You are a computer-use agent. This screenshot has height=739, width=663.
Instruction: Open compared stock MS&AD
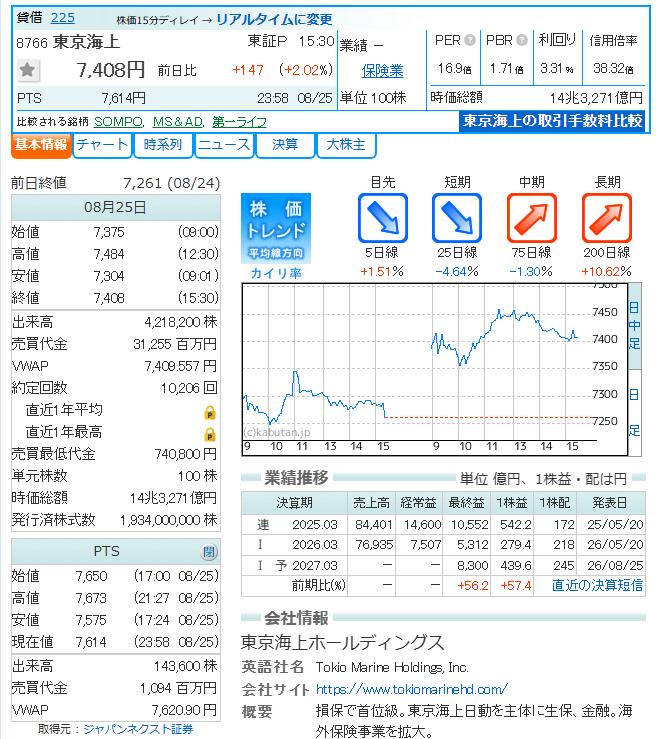[178, 122]
